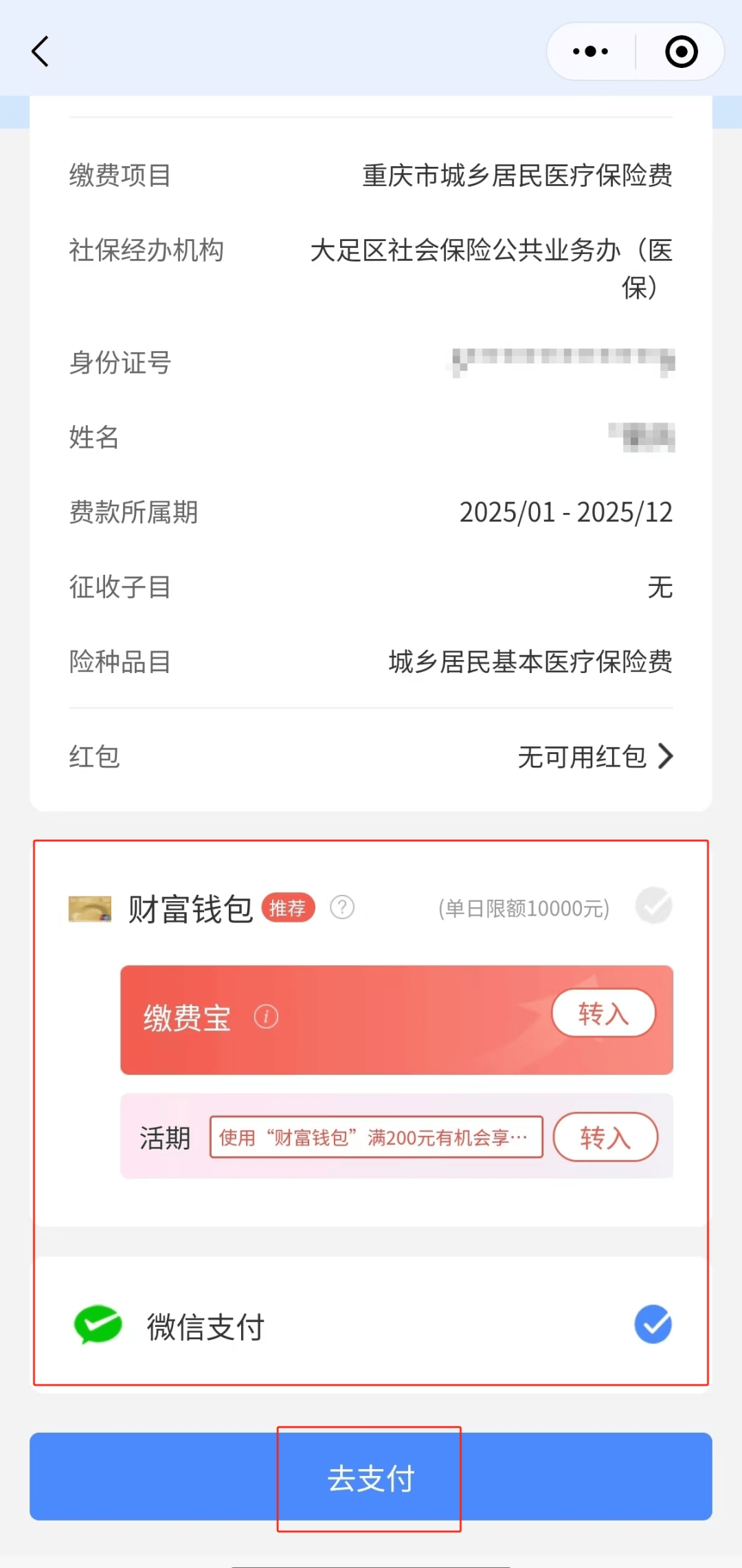Toggle the gray checkmark beside 单日限额10000元
This screenshot has width=742, height=1568.
pos(653,906)
